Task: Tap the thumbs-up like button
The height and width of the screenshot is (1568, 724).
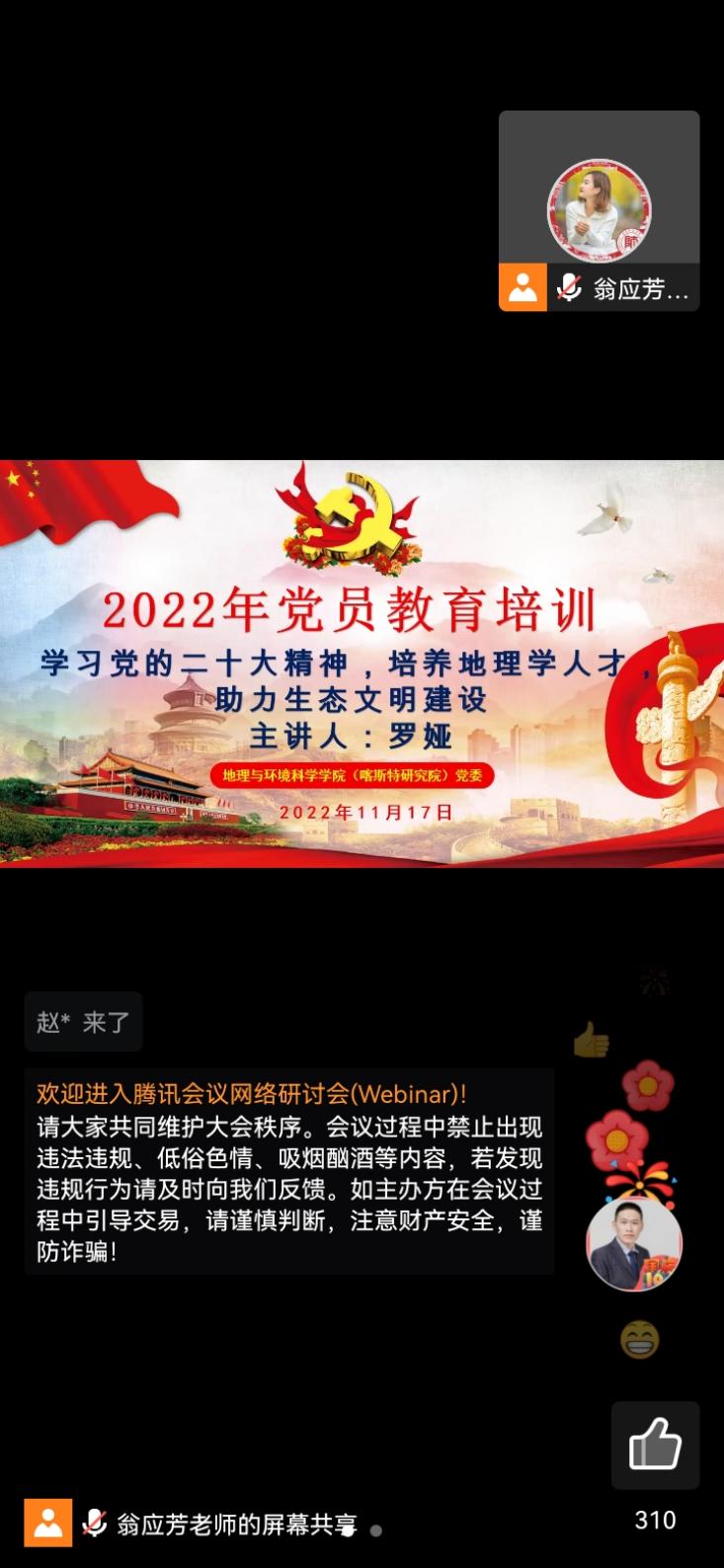Action: [655, 1445]
